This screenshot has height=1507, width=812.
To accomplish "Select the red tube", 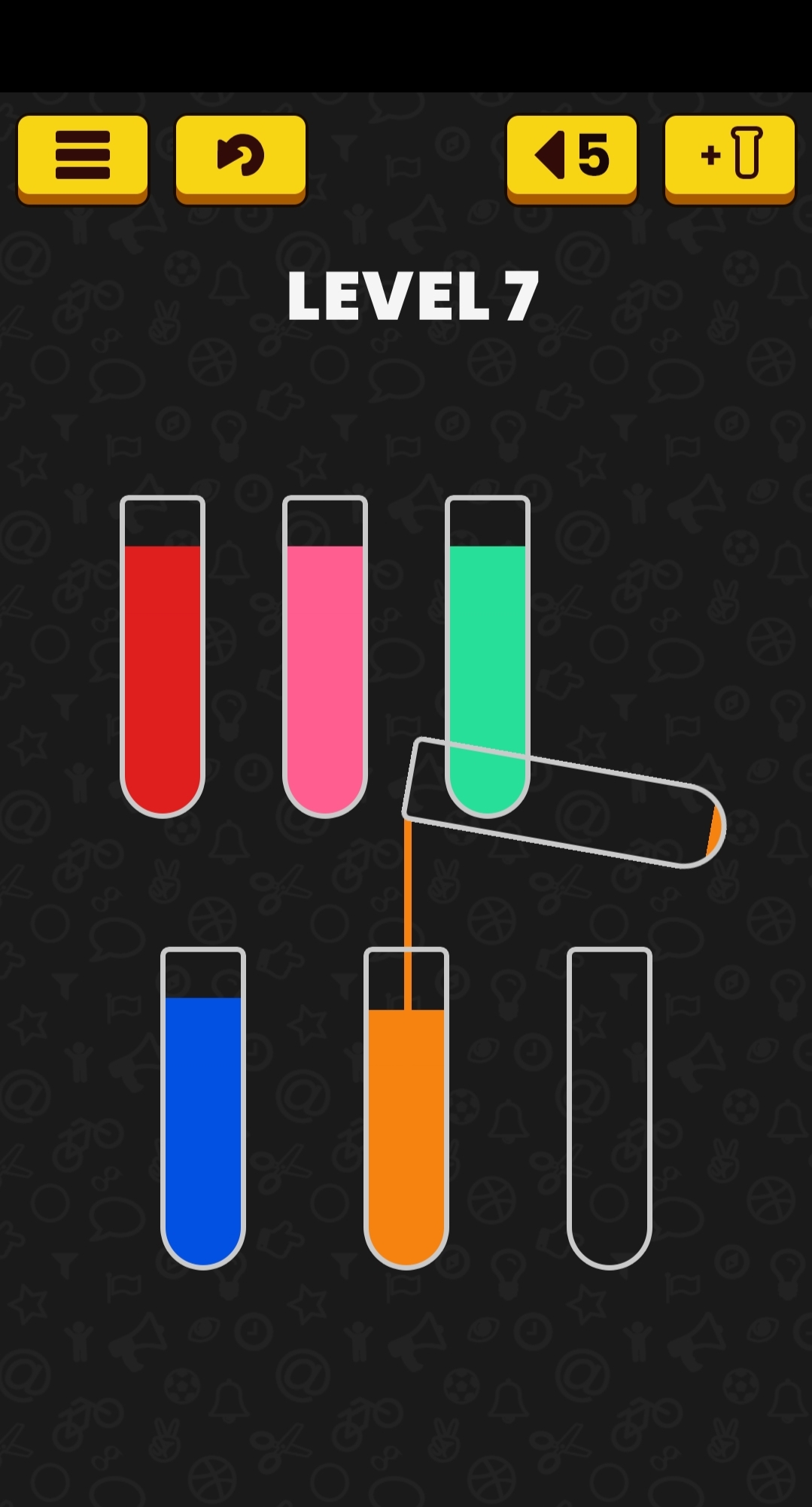I will coord(163,655).
